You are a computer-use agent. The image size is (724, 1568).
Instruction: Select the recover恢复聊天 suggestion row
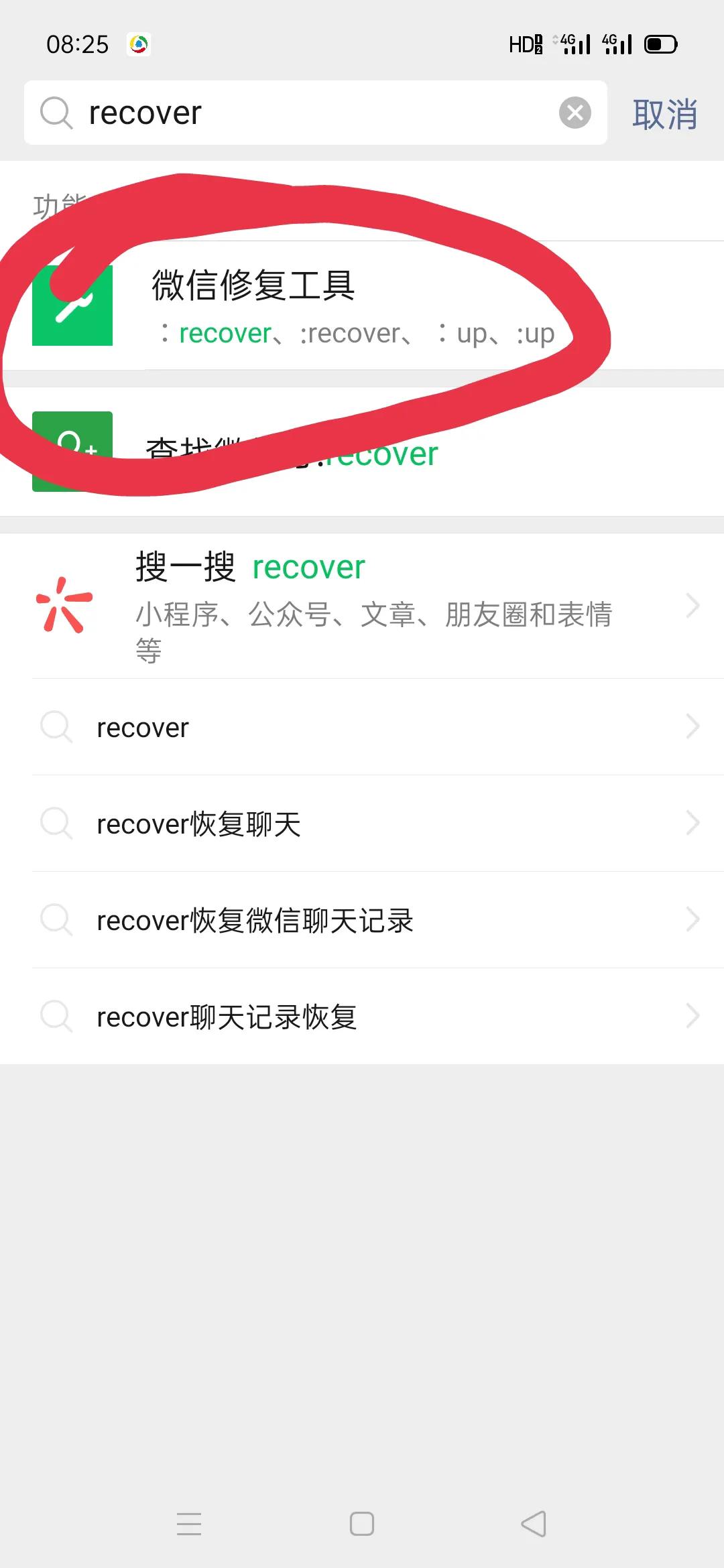coord(199,824)
